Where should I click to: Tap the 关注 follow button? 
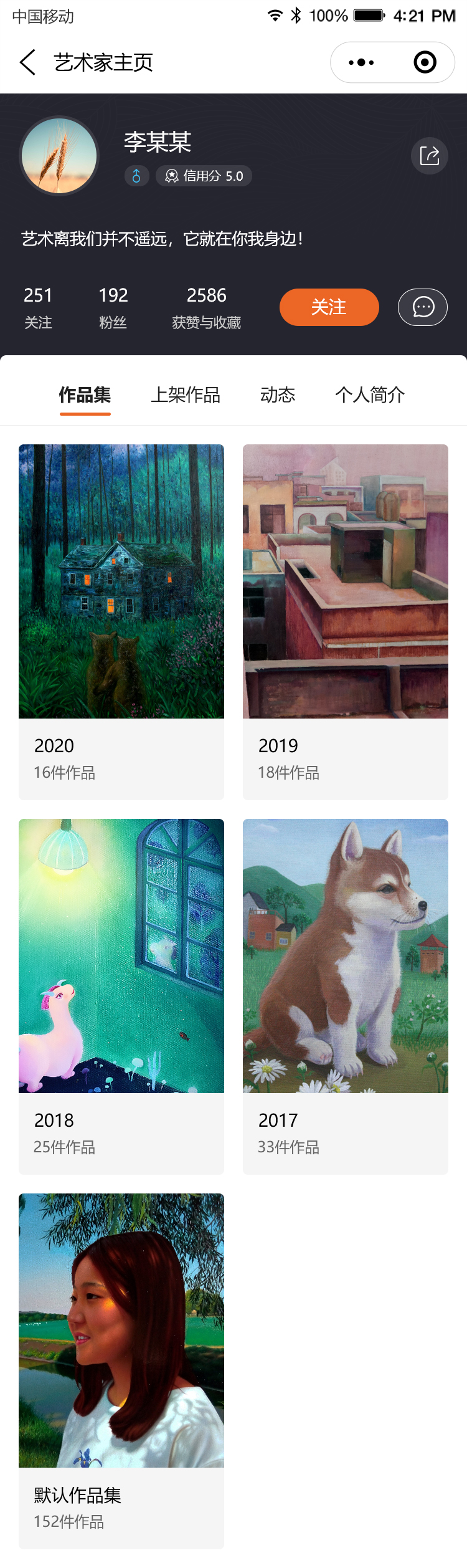pyautogui.click(x=329, y=307)
